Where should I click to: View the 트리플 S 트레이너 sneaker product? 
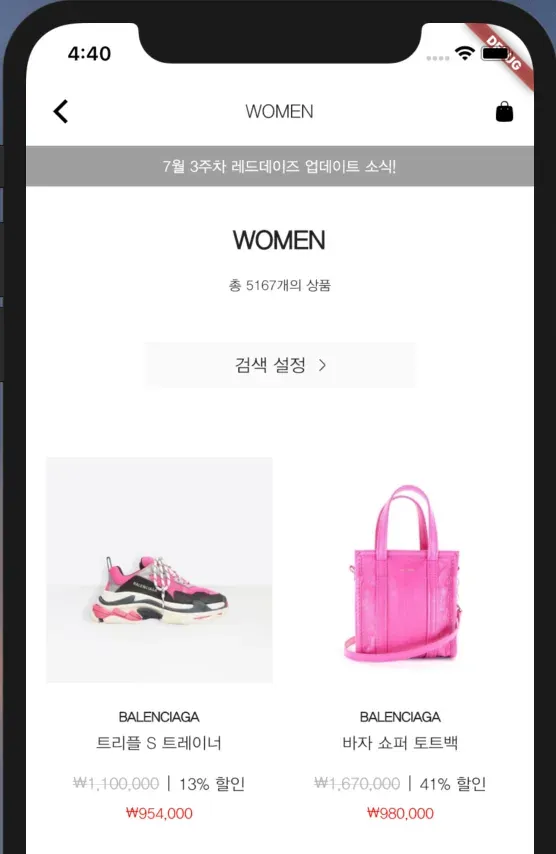tap(160, 570)
